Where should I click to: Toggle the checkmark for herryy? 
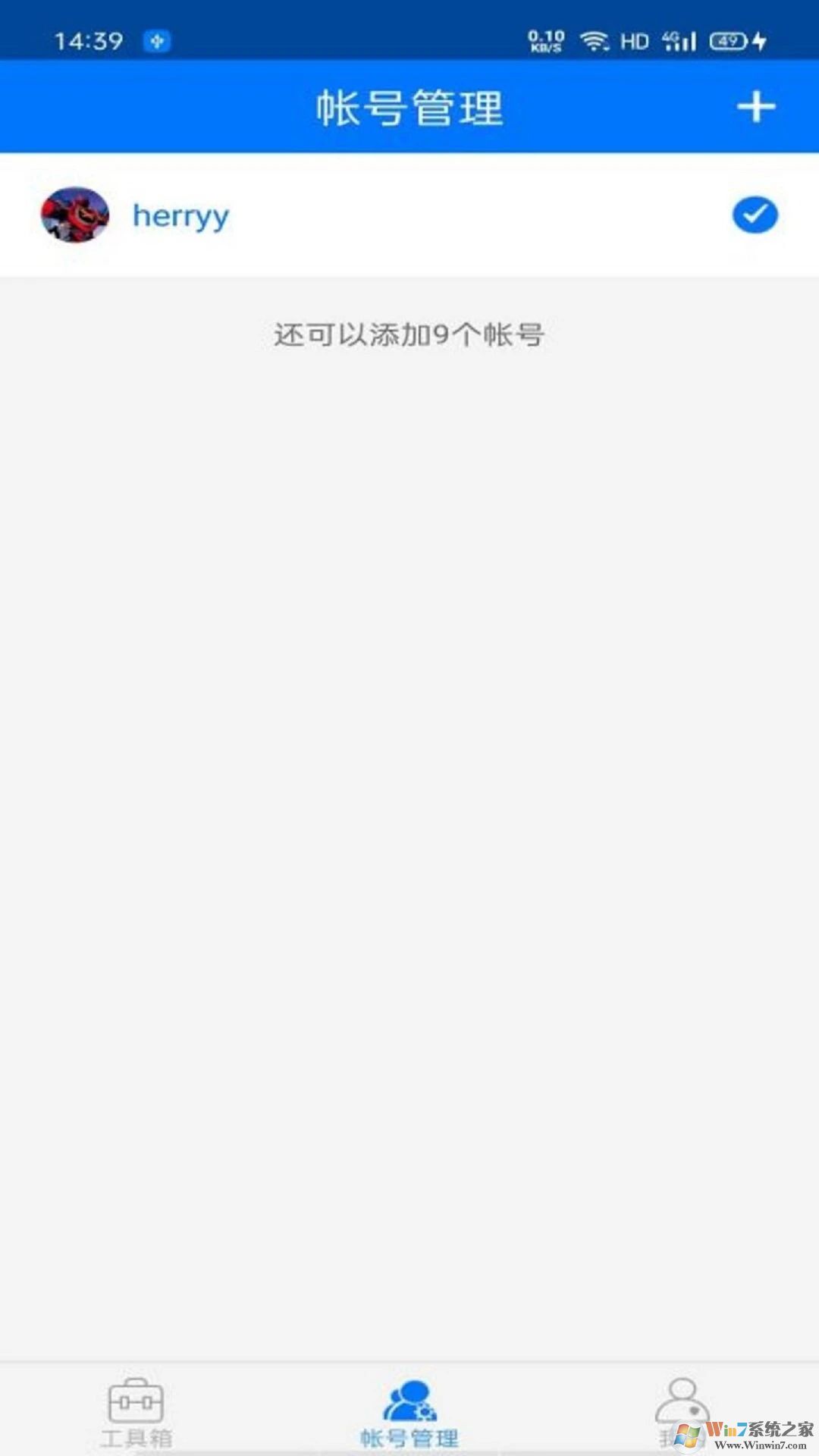click(755, 215)
